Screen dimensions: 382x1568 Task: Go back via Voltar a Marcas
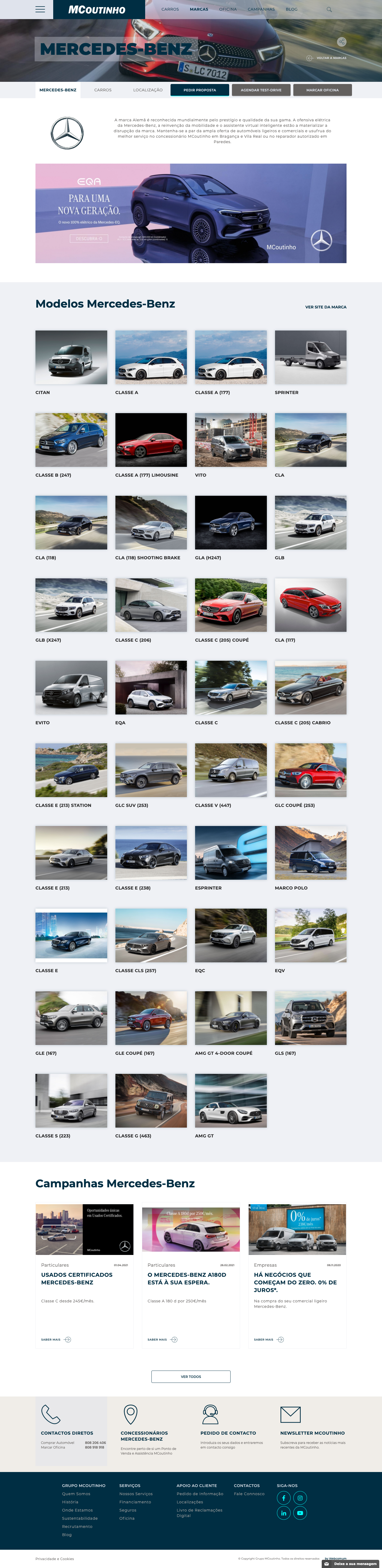coord(327,58)
